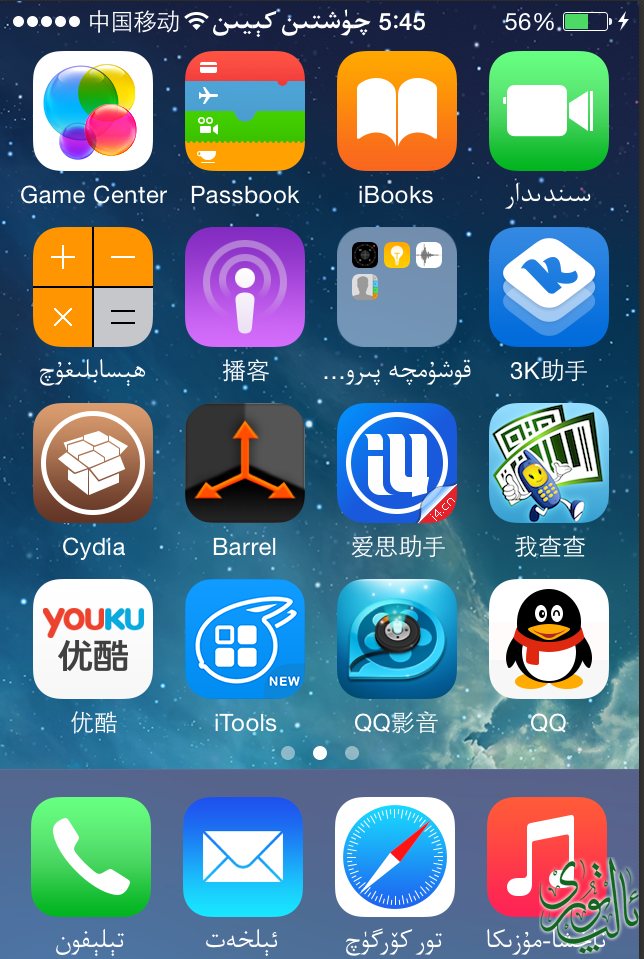Launch the 我查查 barcode app
The image size is (644, 959).
pos(549,463)
